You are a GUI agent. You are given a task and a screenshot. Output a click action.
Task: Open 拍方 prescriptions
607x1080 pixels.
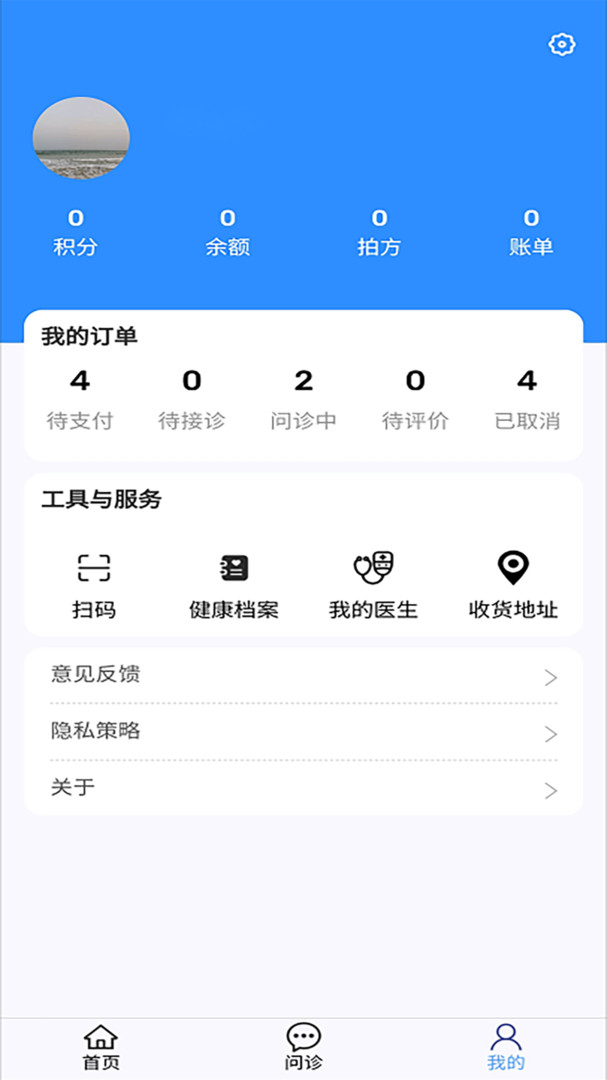(380, 232)
